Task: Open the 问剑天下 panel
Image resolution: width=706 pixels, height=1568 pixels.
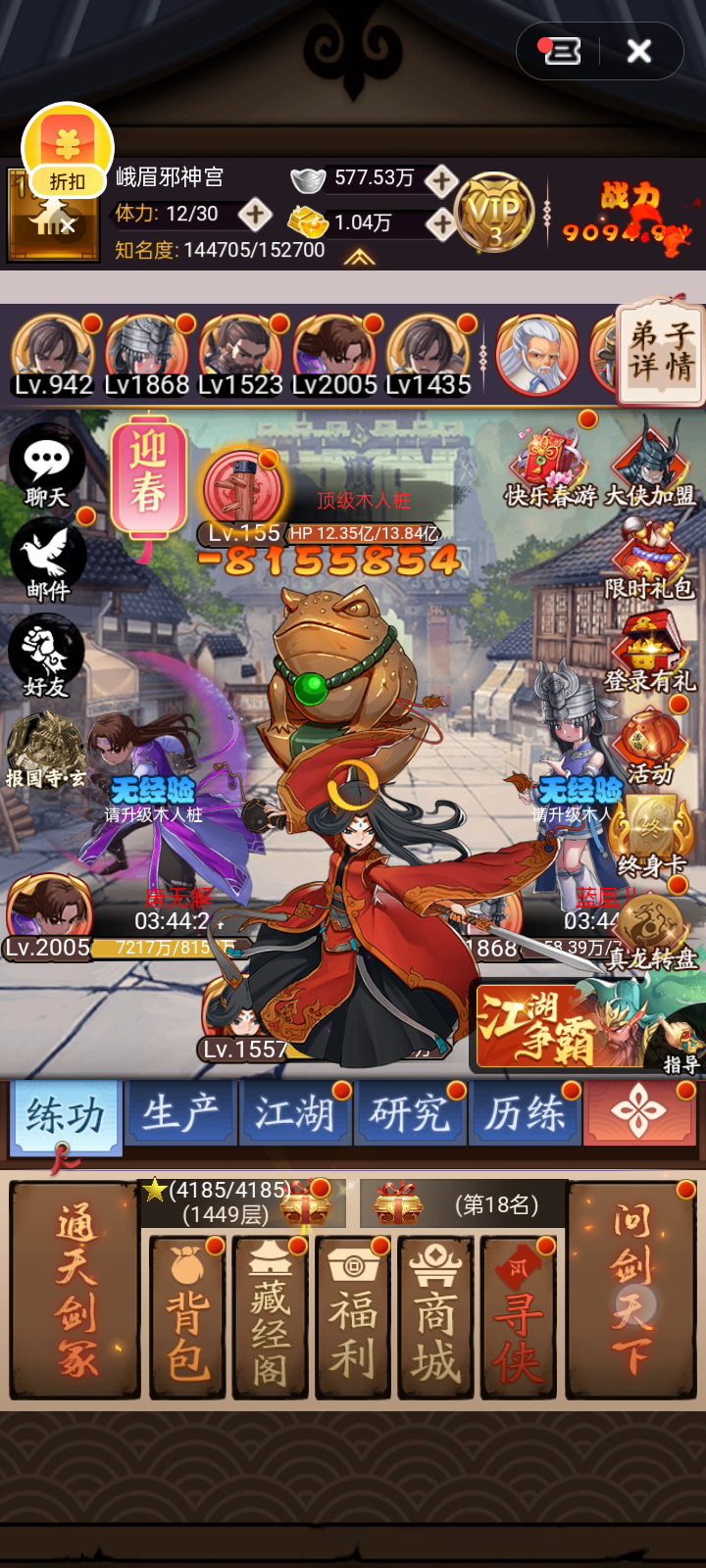Action: click(631, 1291)
